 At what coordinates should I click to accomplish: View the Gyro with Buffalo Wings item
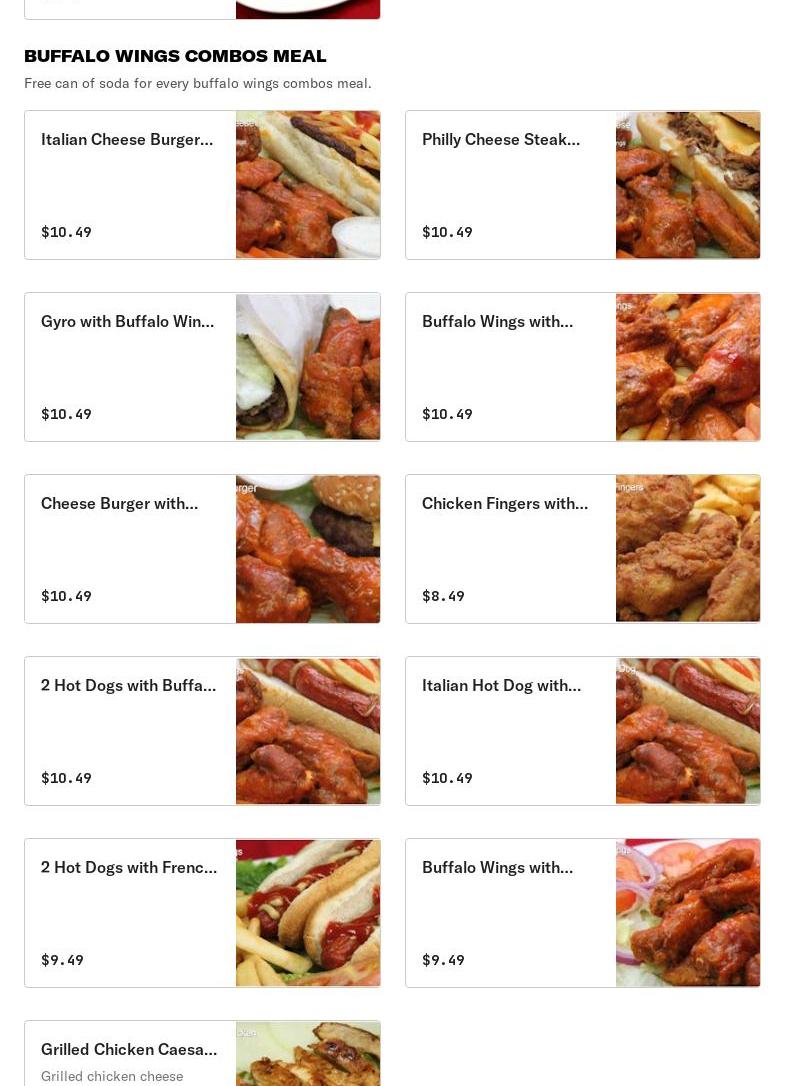click(x=202, y=367)
